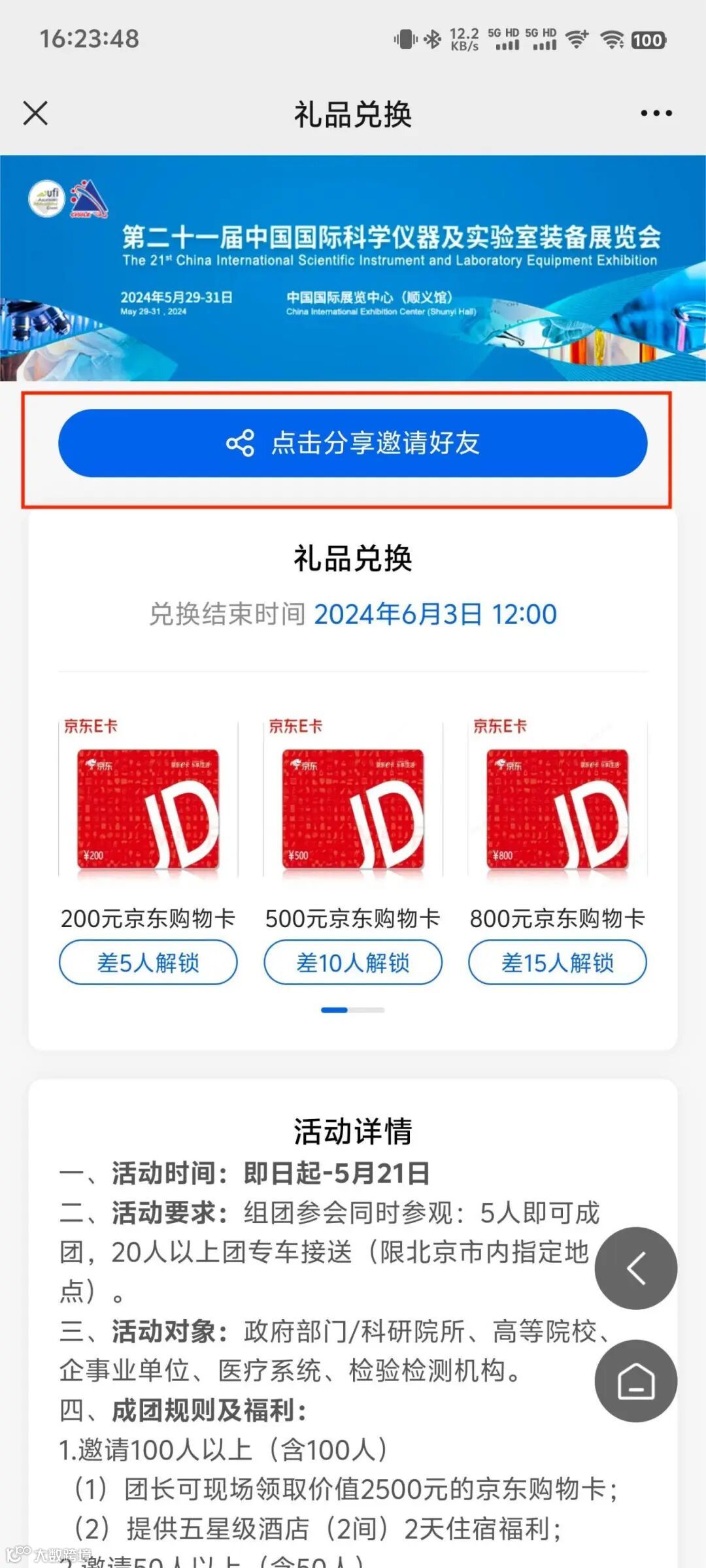Close the 礼品兑换 page
Screen dimensions: 706x1568
pyautogui.click(x=35, y=113)
